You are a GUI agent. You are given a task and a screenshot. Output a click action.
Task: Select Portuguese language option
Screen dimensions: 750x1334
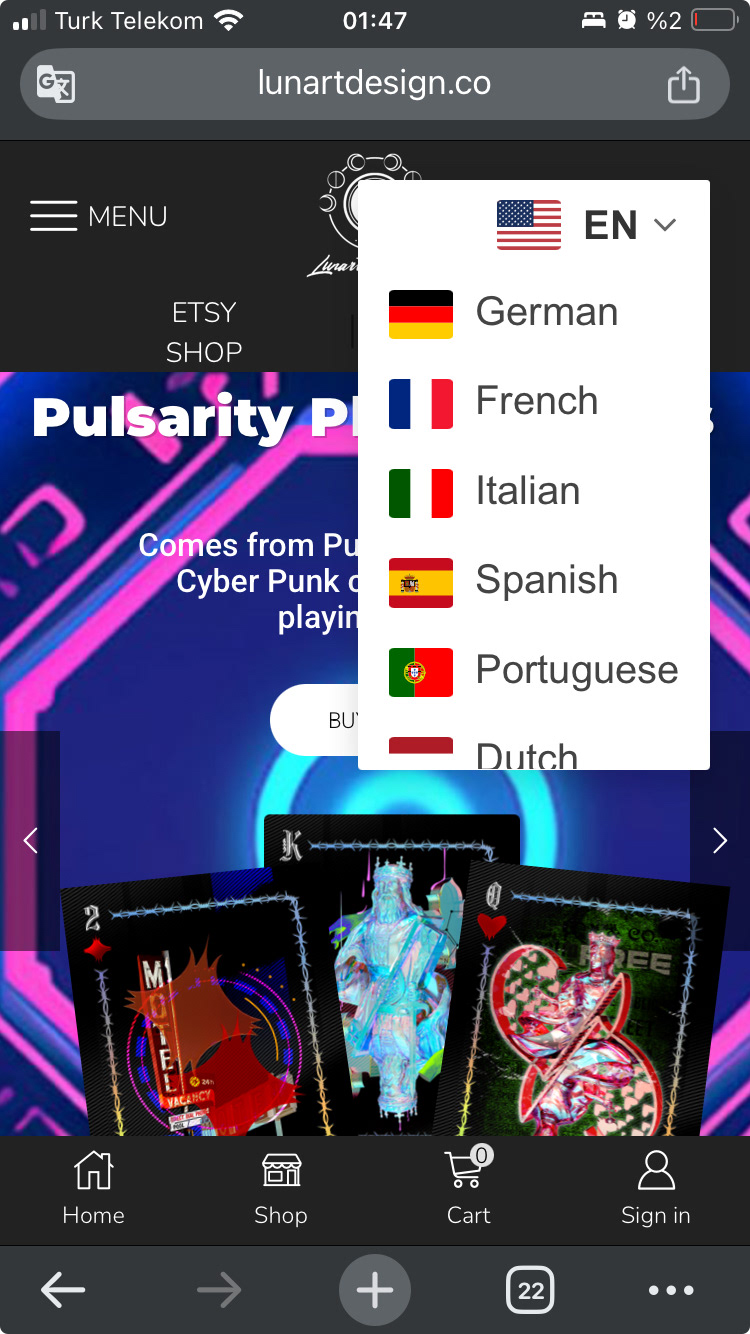(533, 671)
